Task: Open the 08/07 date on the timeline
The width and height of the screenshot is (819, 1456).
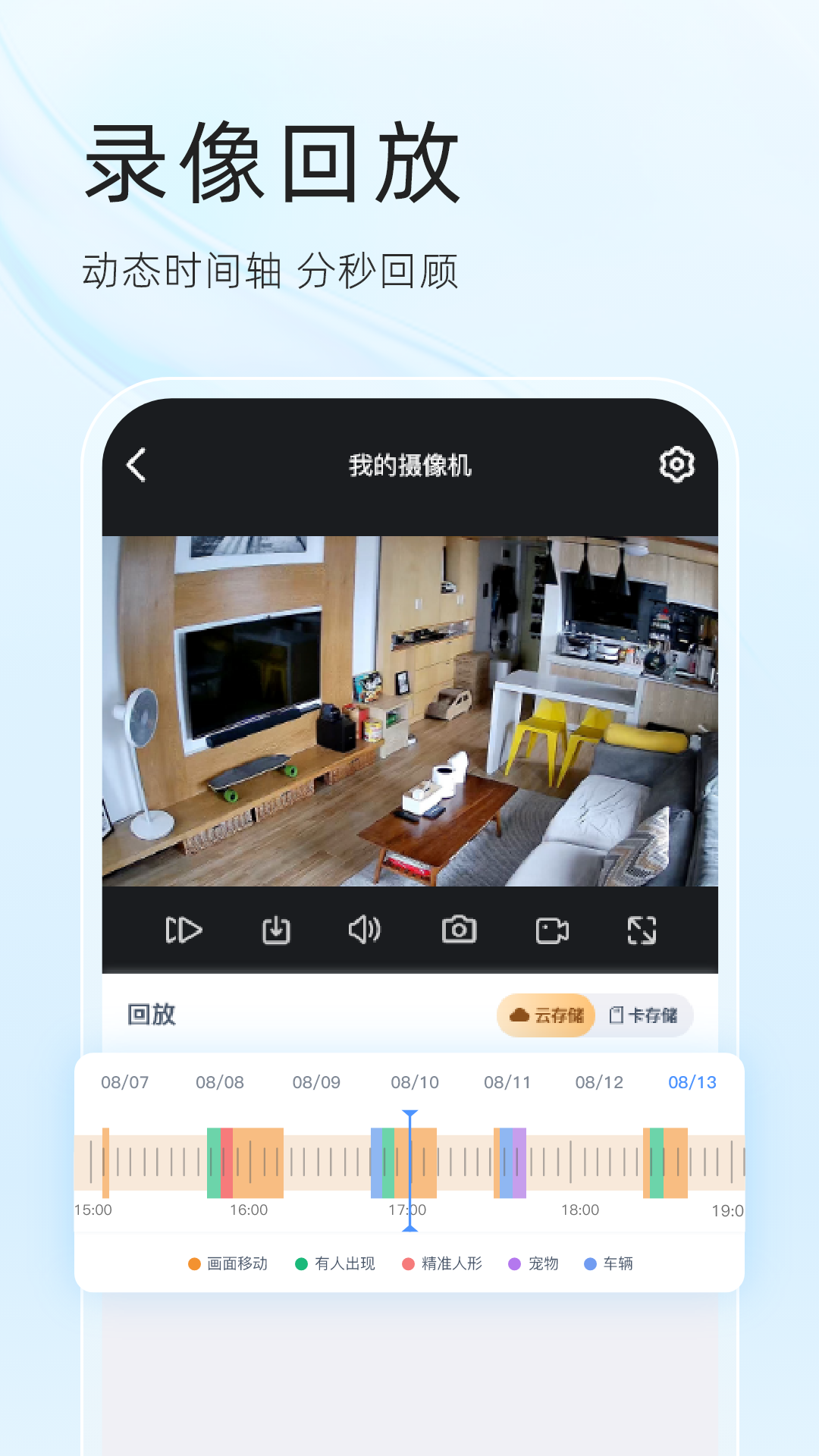Action: (124, 1083)
